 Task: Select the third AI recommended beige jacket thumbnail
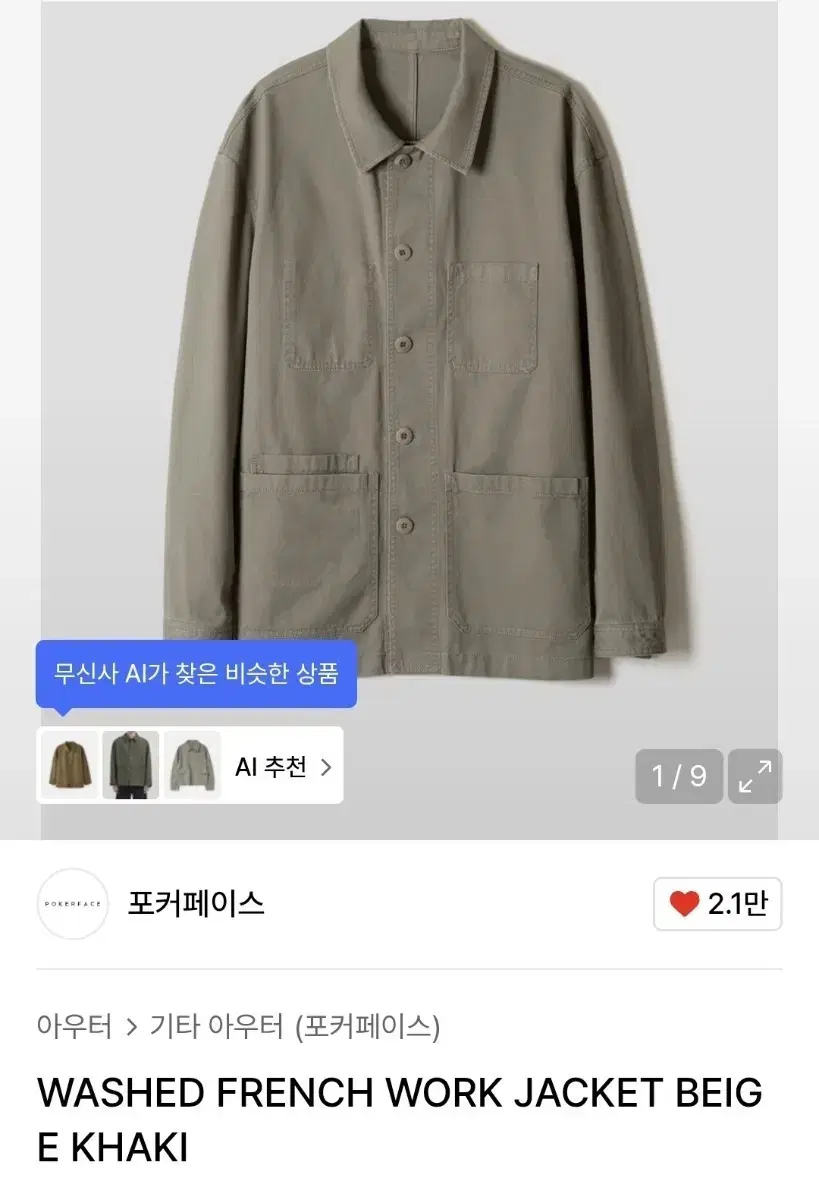pyautogui.click(x=194, y=766)
